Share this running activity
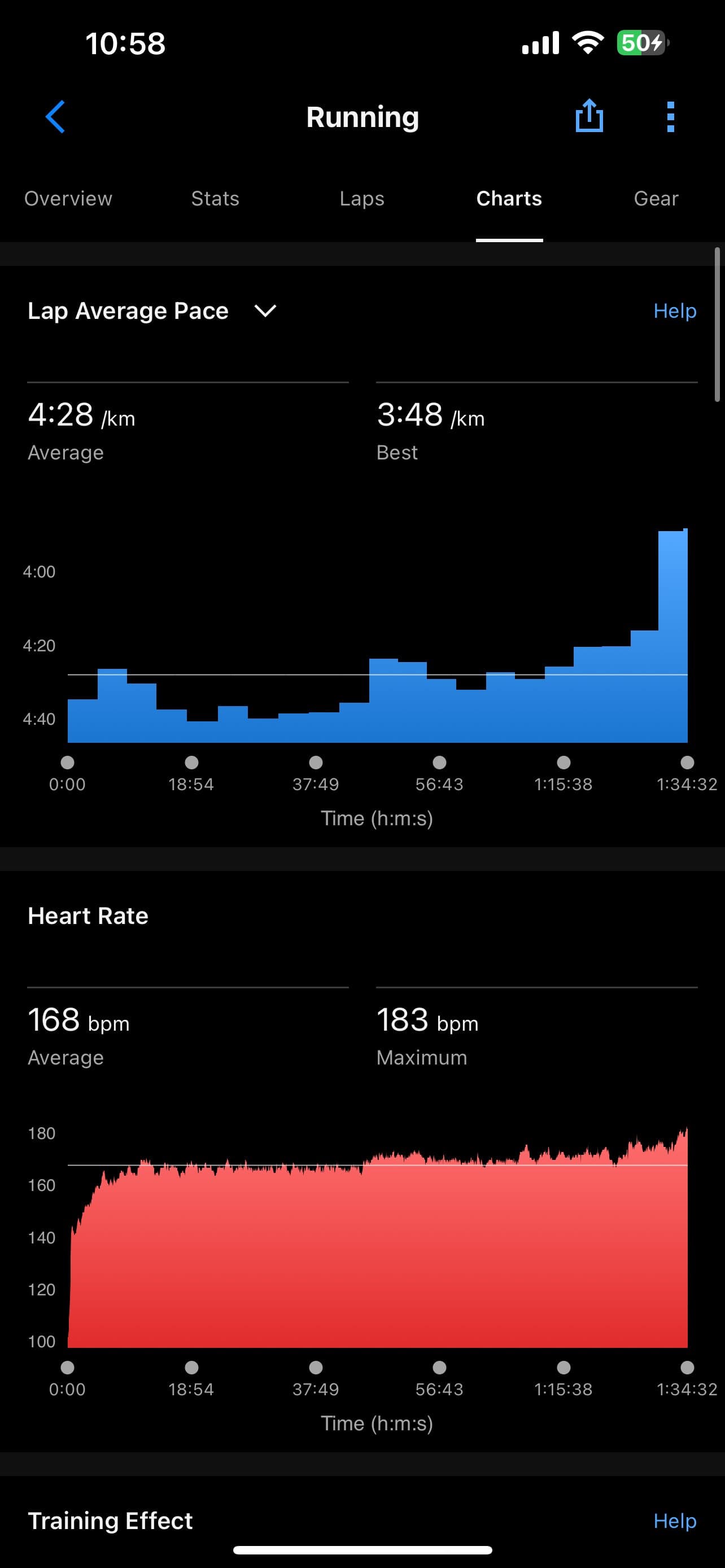The height and width of the screenshot is (1568, 725). 589,116
